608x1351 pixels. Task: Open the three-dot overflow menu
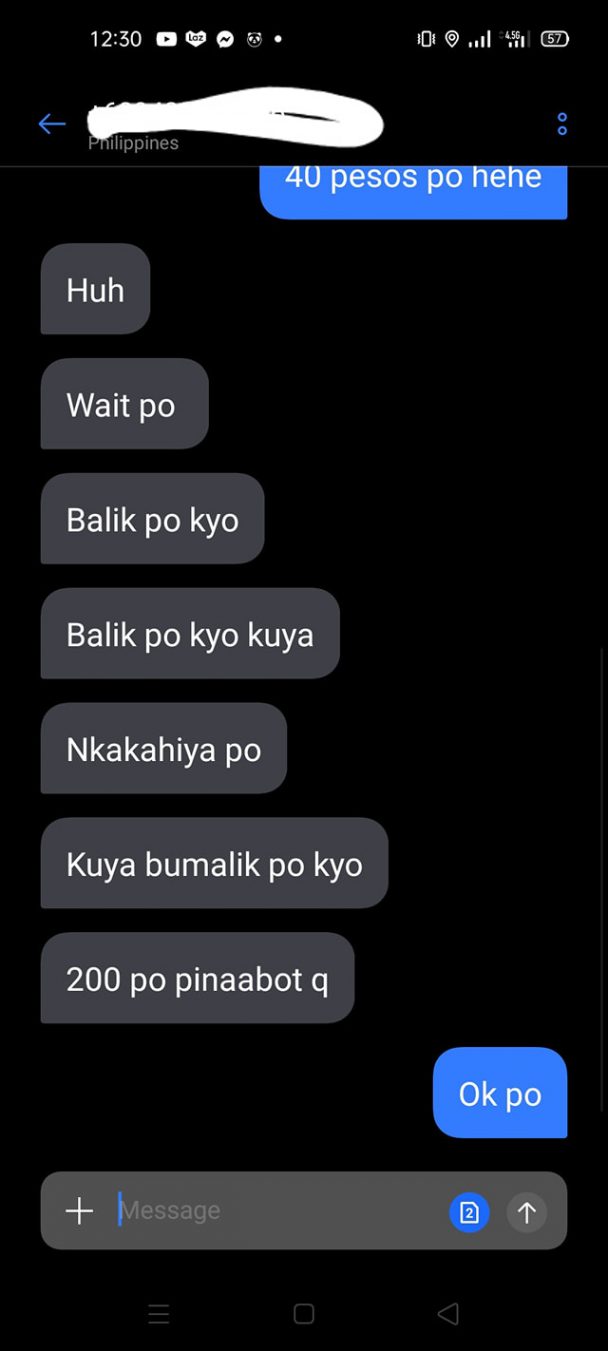(x=562, y=124)
